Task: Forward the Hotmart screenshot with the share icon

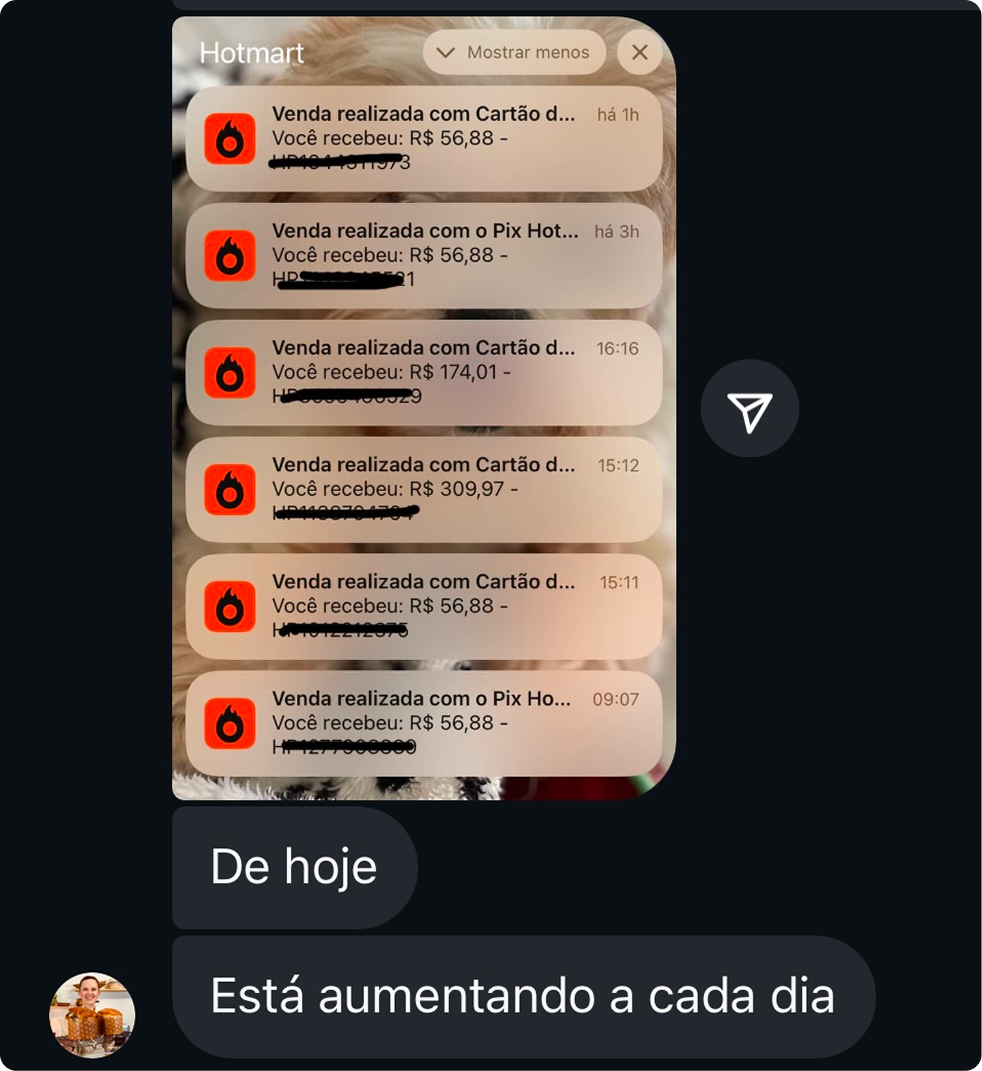Action: tap(749, 408)
